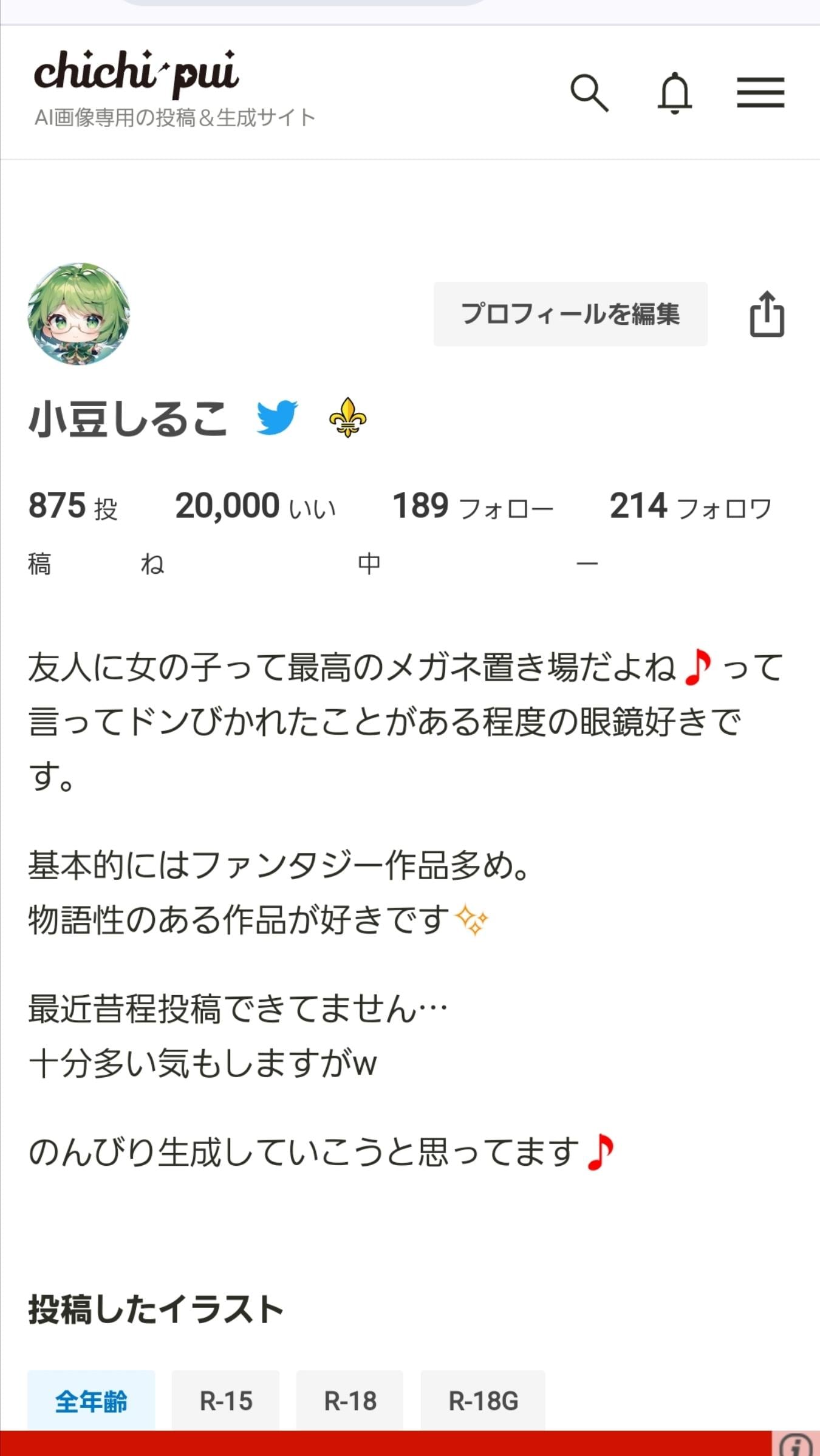
Task: Select the 全年齢 filter tab
Action: [91, 1401]
